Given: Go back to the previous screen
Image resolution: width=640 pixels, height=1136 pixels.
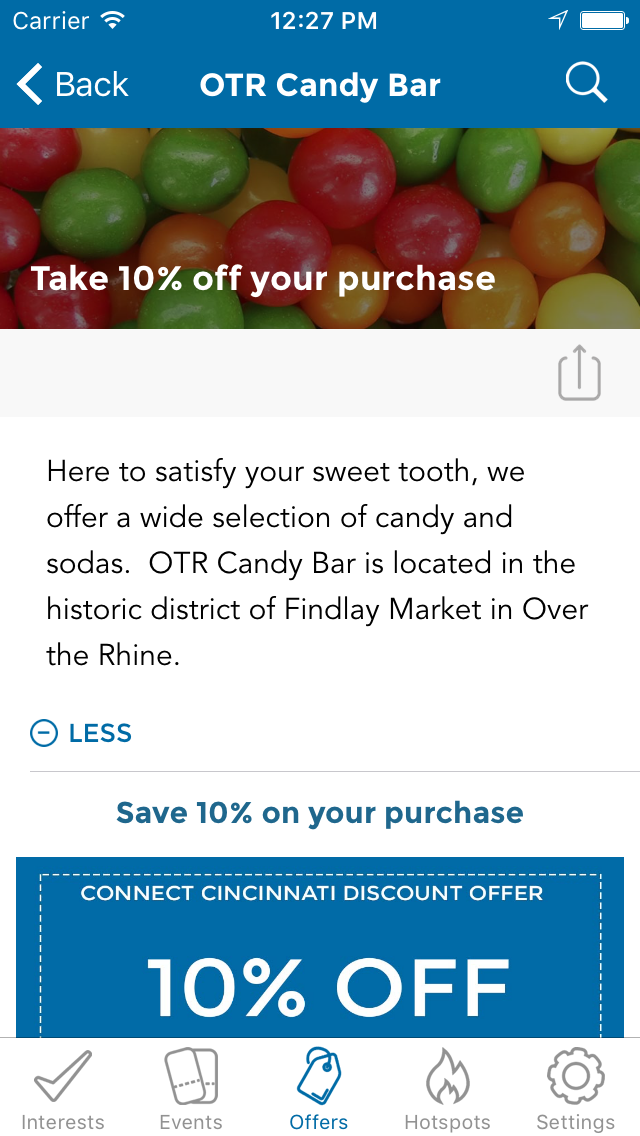Looking at the screenshot, I should pos(73,85).
